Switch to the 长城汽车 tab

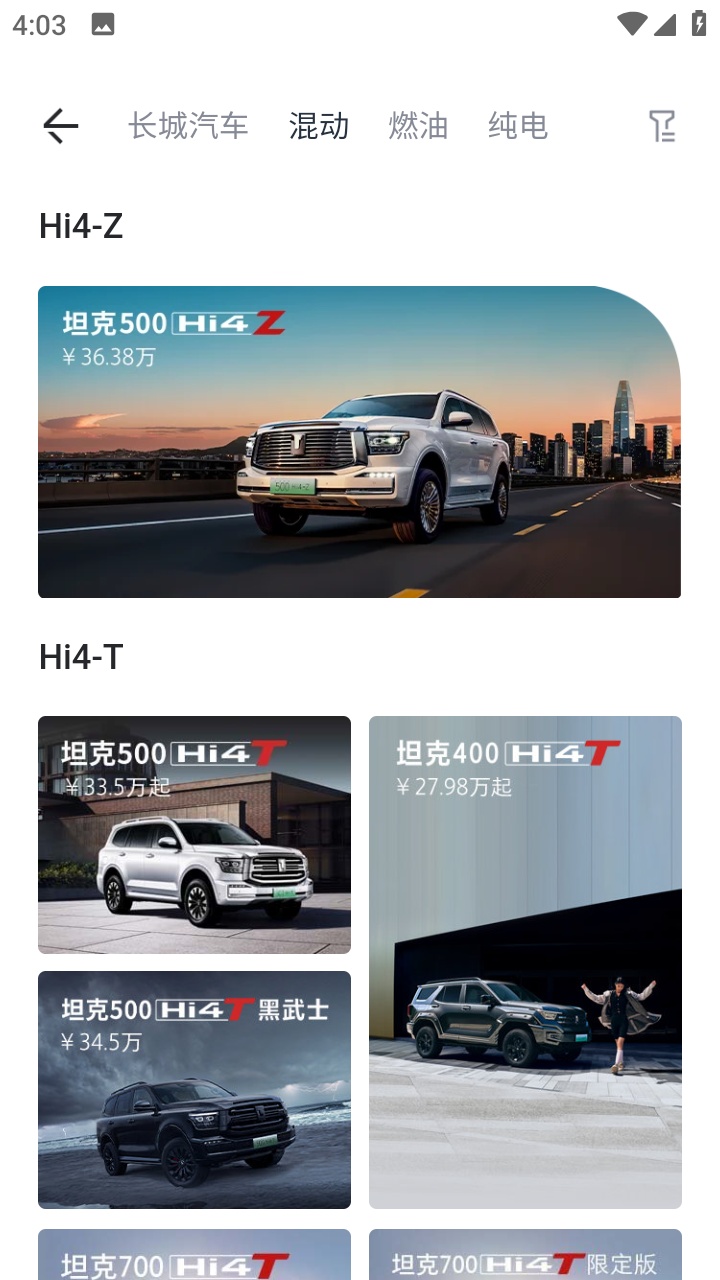(x=188, y=126)
